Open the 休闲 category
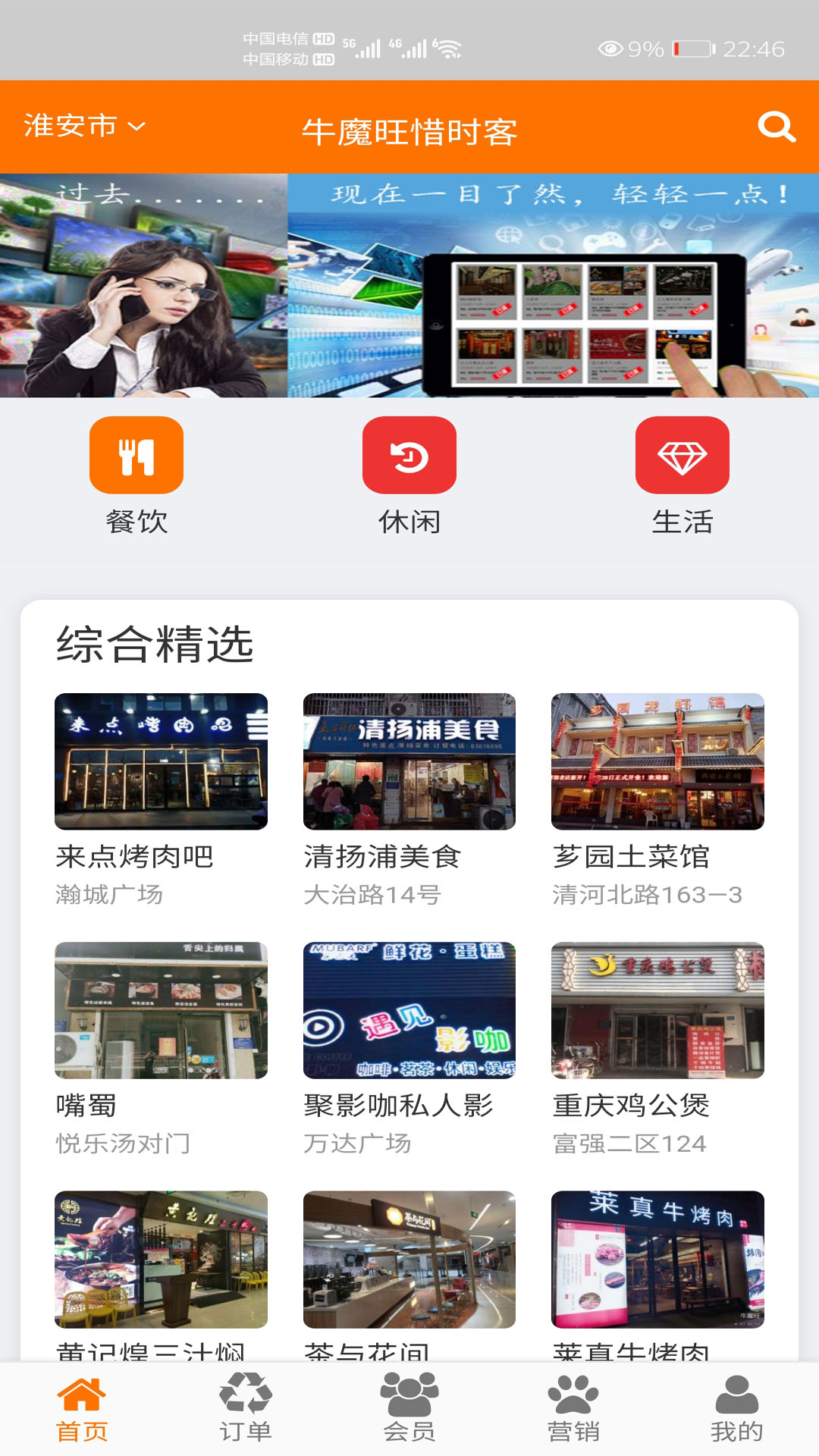819x1456 pixels. click(409, 475)
